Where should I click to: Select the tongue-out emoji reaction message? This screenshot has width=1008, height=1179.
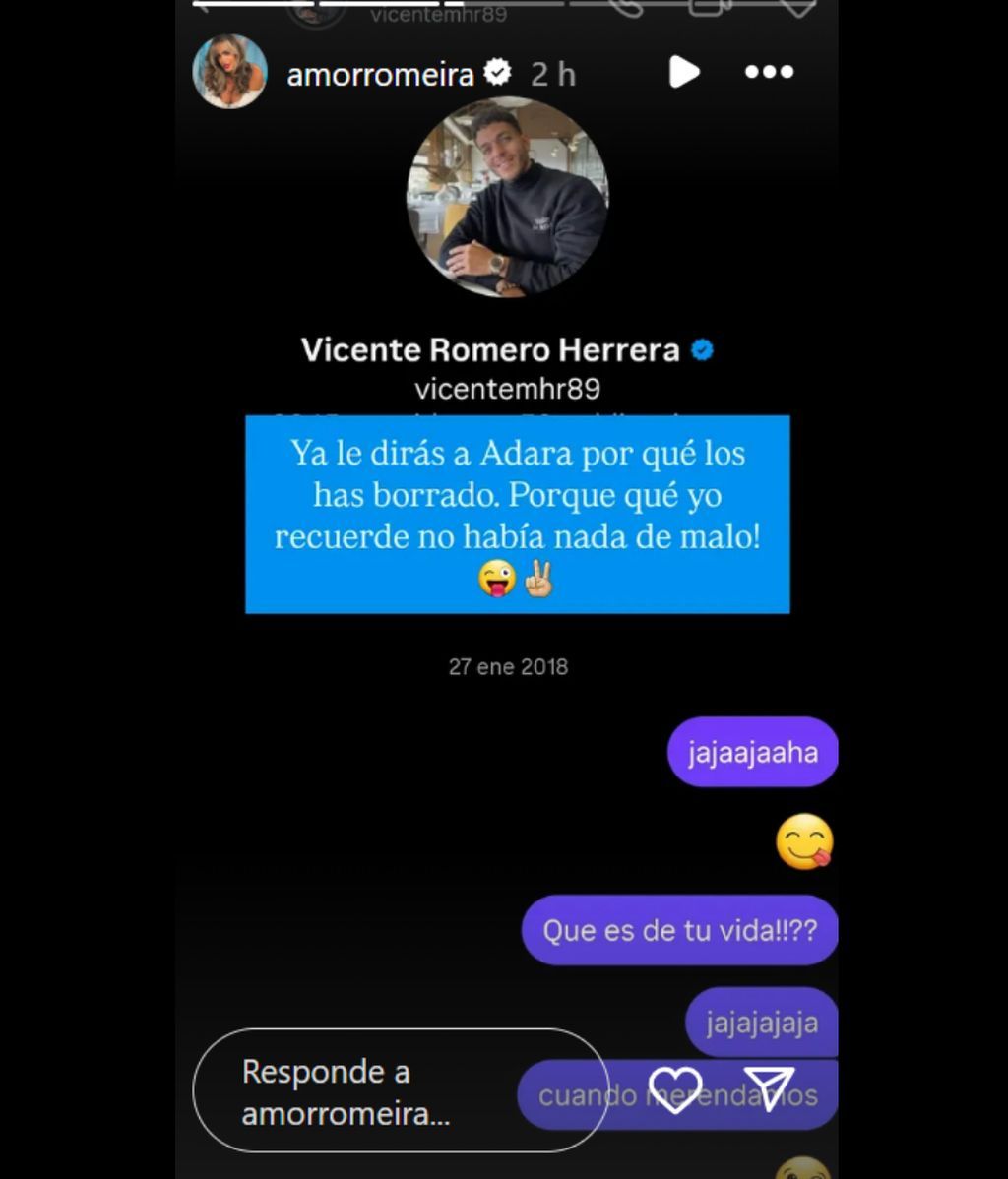pos(804,842)
